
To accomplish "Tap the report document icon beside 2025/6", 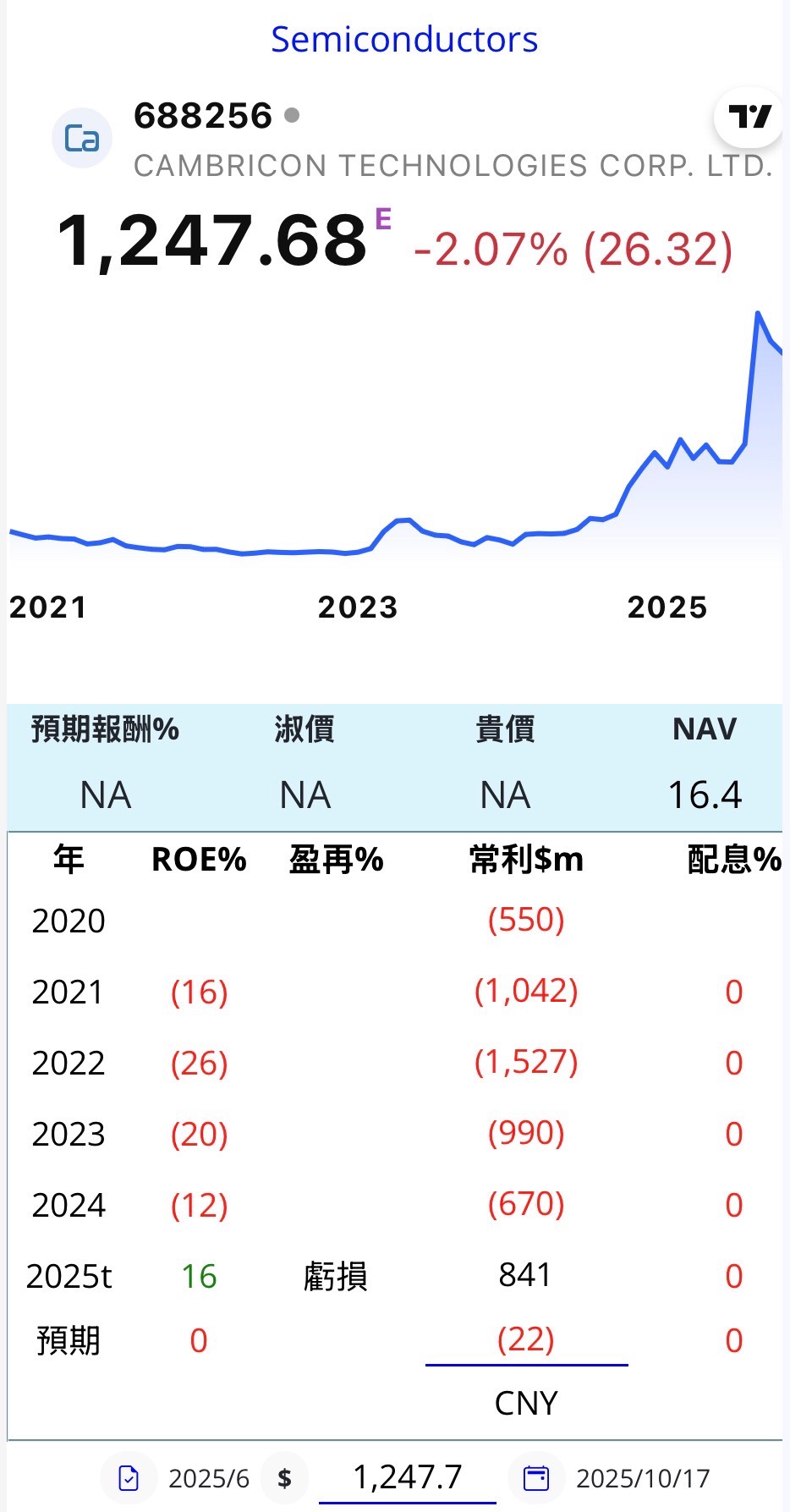I will point(129,1478).
